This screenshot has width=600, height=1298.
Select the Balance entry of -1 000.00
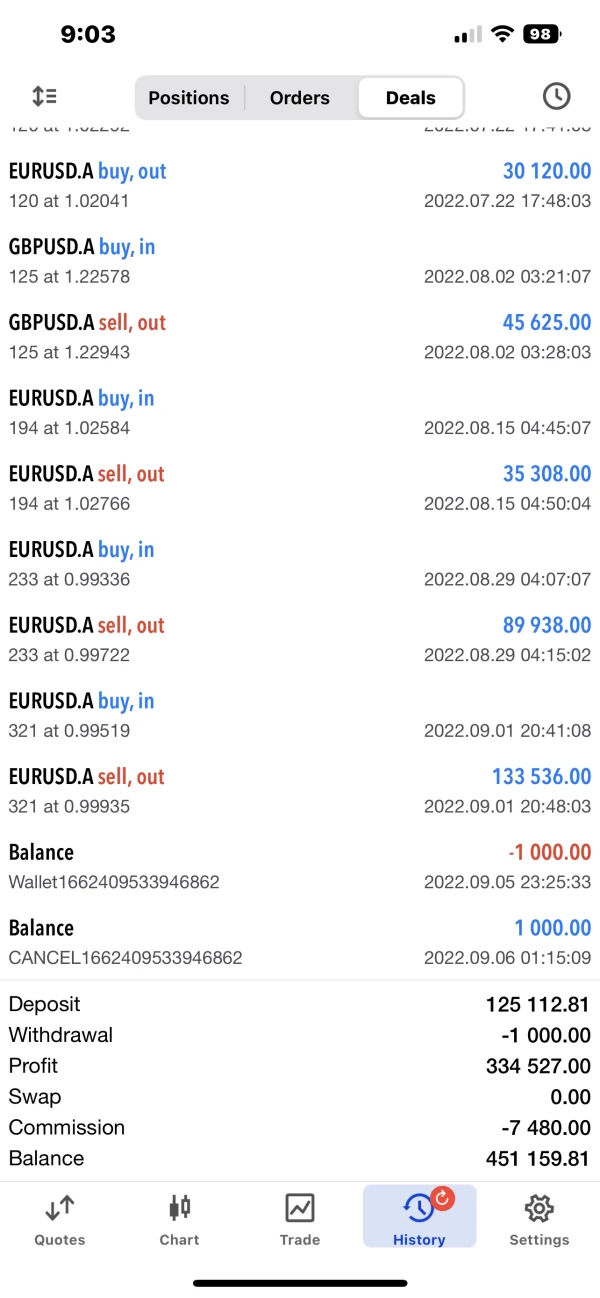[x=300, y=867]
